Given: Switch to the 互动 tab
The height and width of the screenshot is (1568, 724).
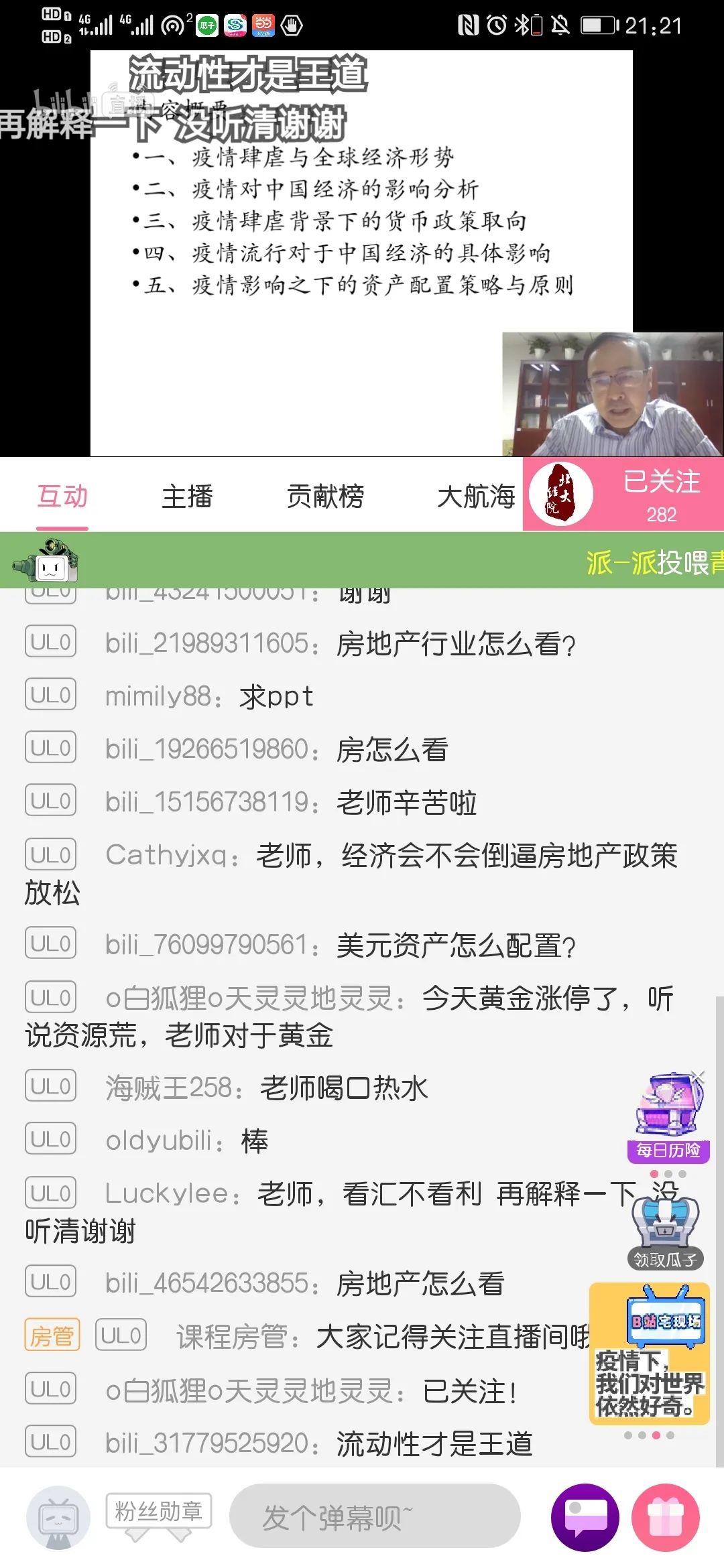Looking at the screenshot, I should click(x=62, y=497).
